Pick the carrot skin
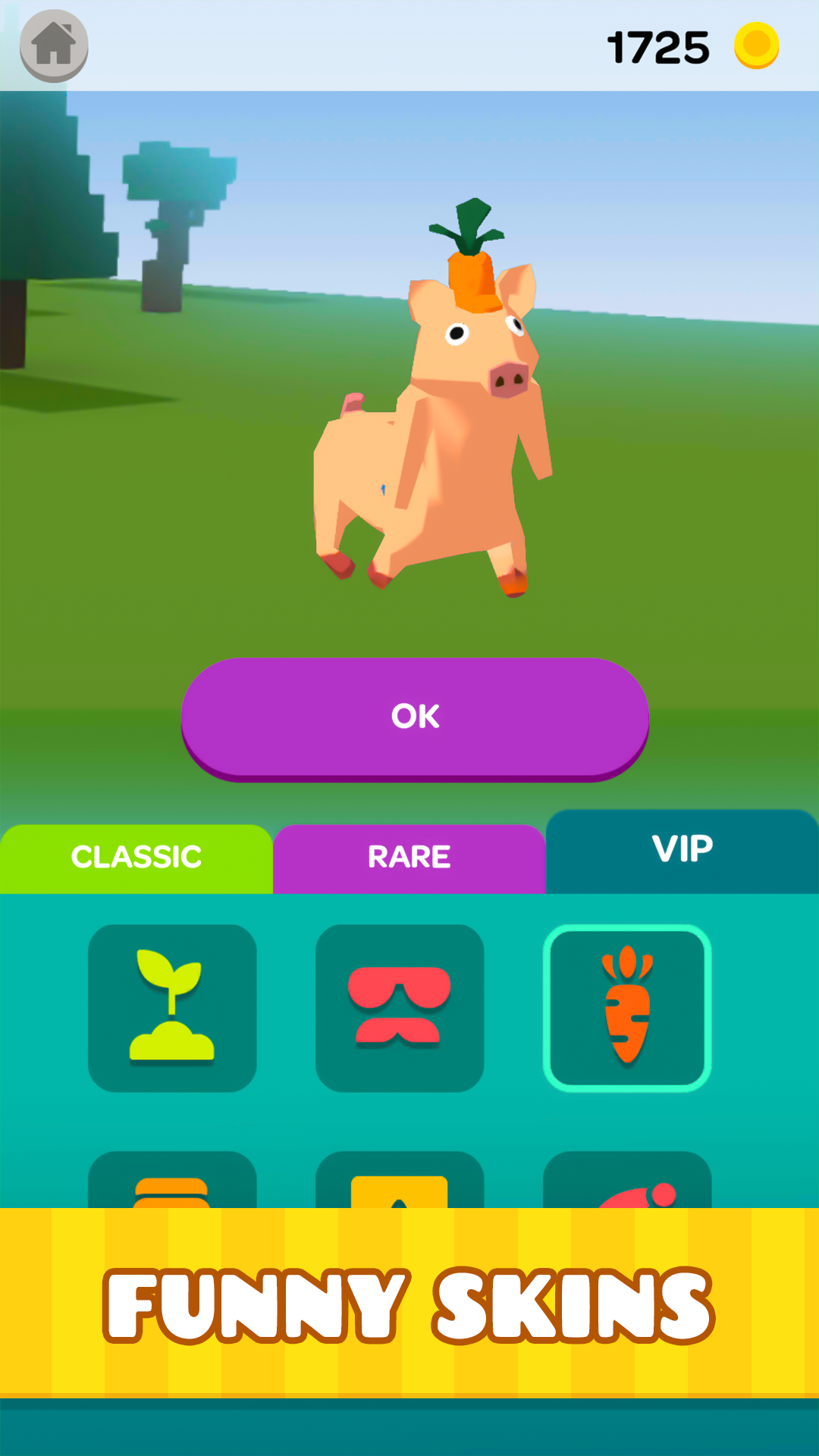This screenshot has width=819, height=1456. click(627, 1008)
